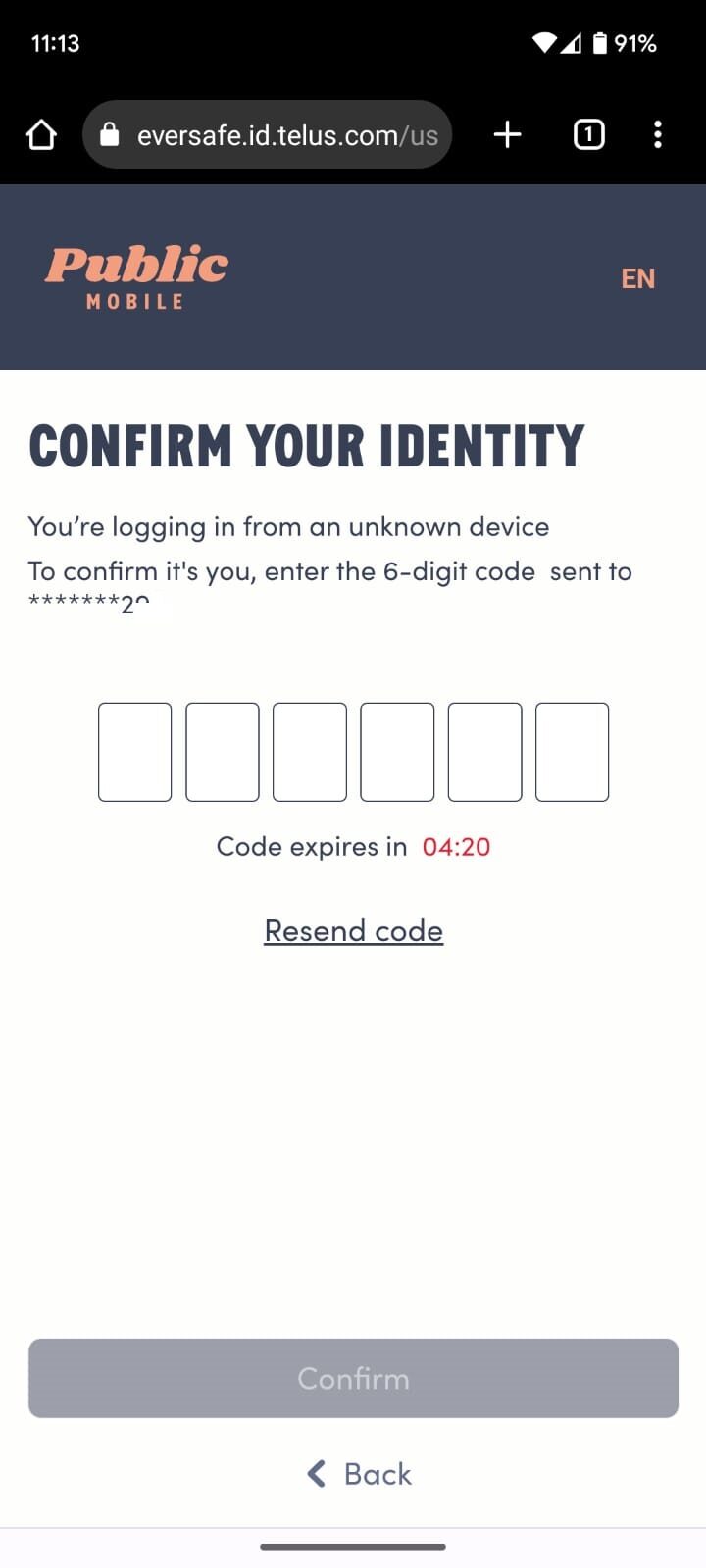706x1568 pixels.
Task: Select the sixth code digit box
Action: pos(573,752)
